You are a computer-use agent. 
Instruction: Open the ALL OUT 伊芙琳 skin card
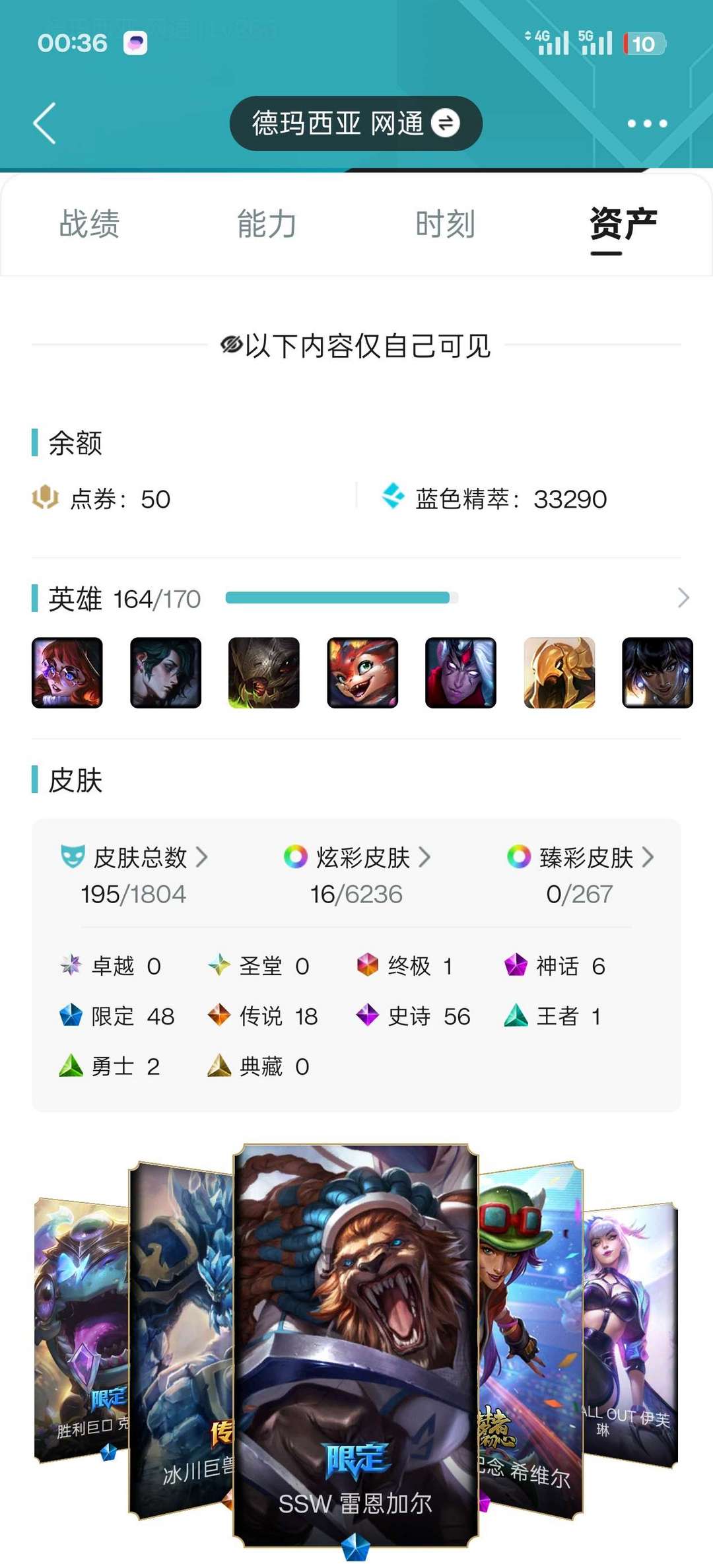click(630, 1334)
